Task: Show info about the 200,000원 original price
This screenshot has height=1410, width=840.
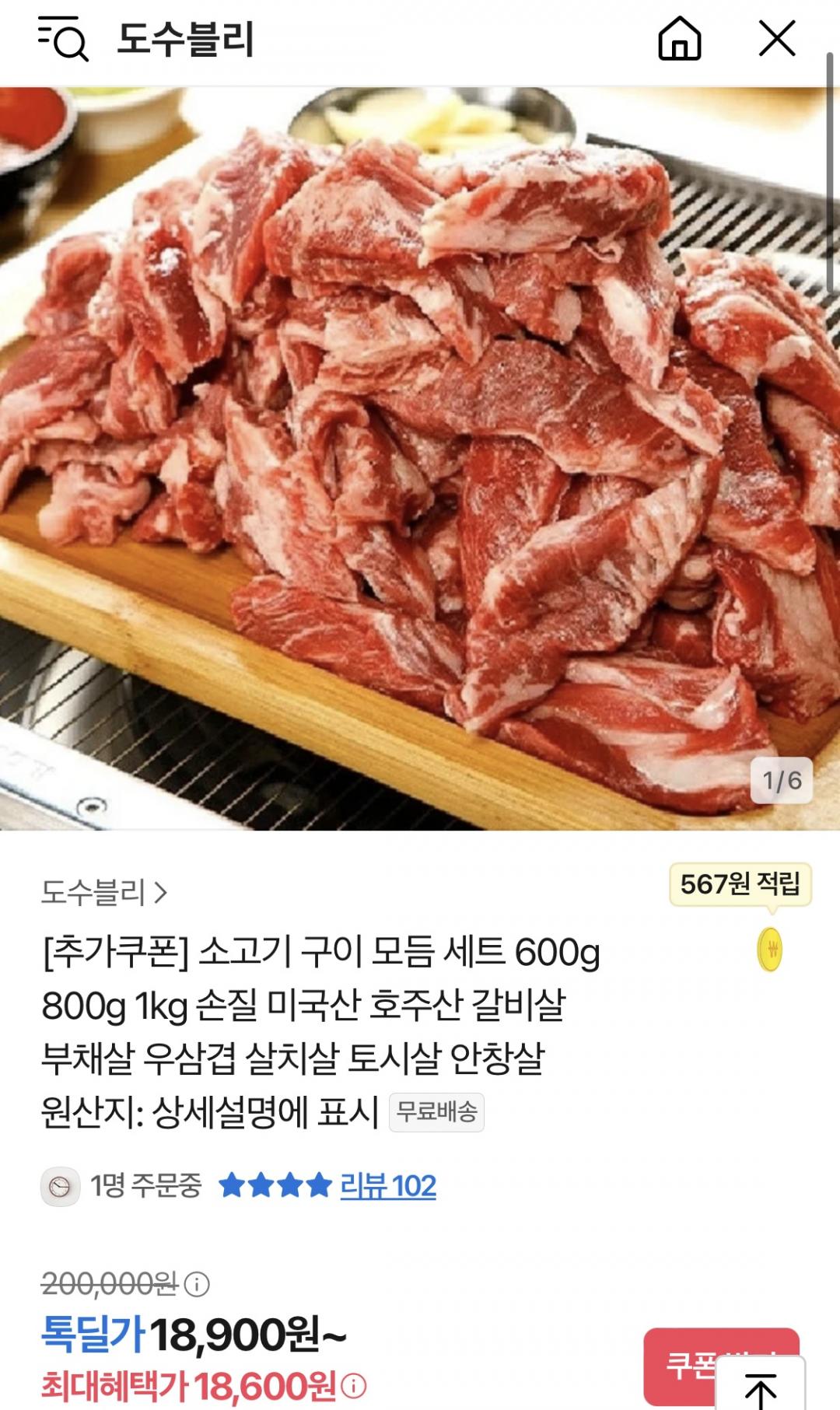Action: point(198,1284)
